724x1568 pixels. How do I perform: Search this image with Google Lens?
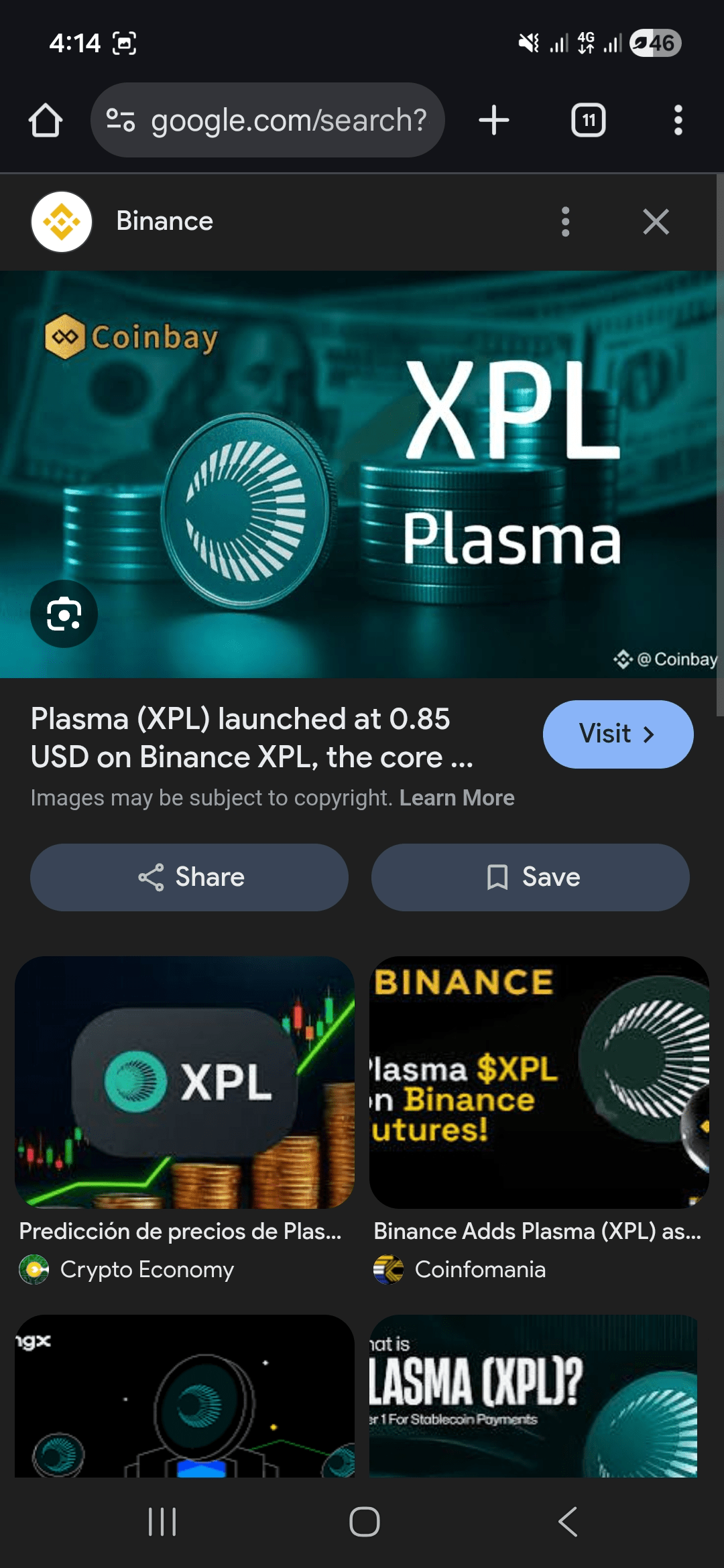tap(64, 614)
